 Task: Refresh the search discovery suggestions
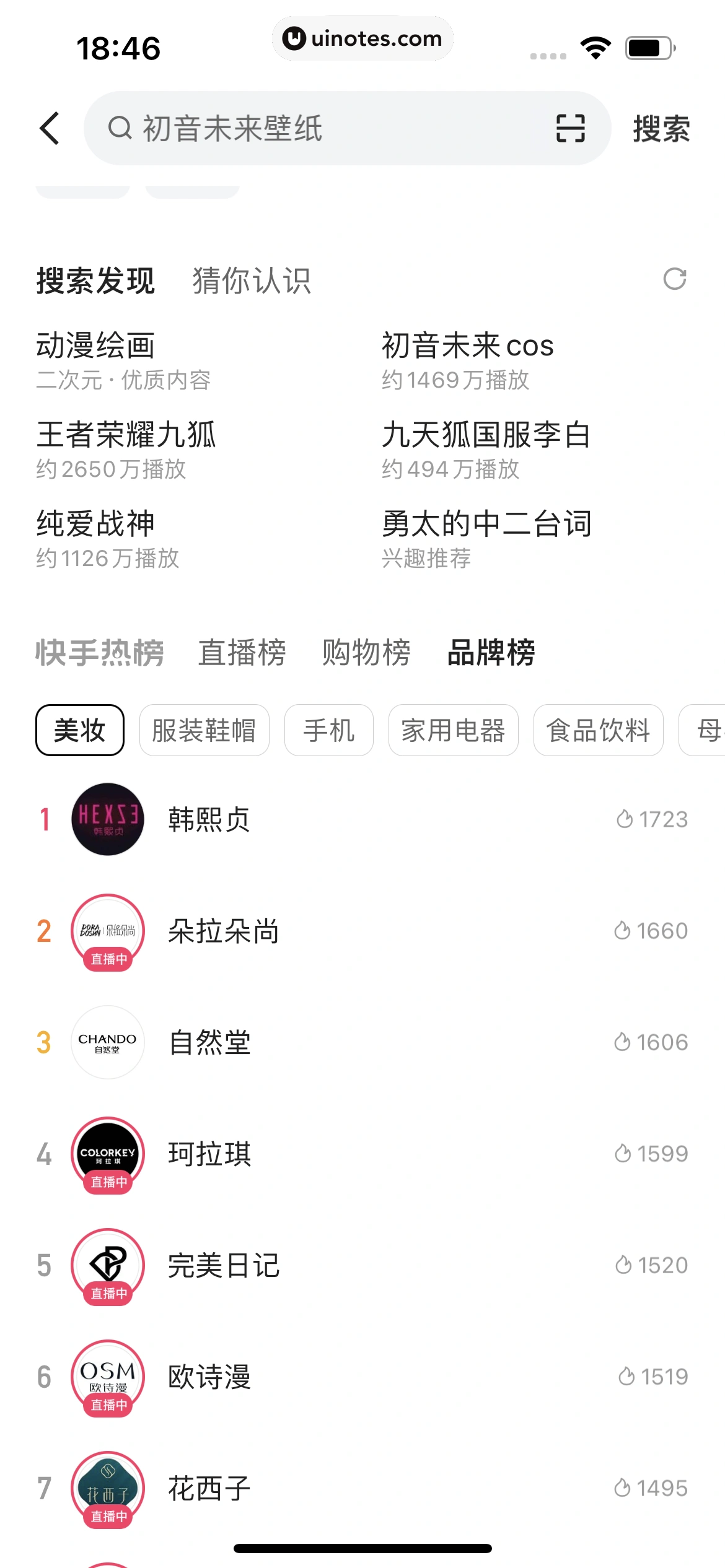[674, 279]
